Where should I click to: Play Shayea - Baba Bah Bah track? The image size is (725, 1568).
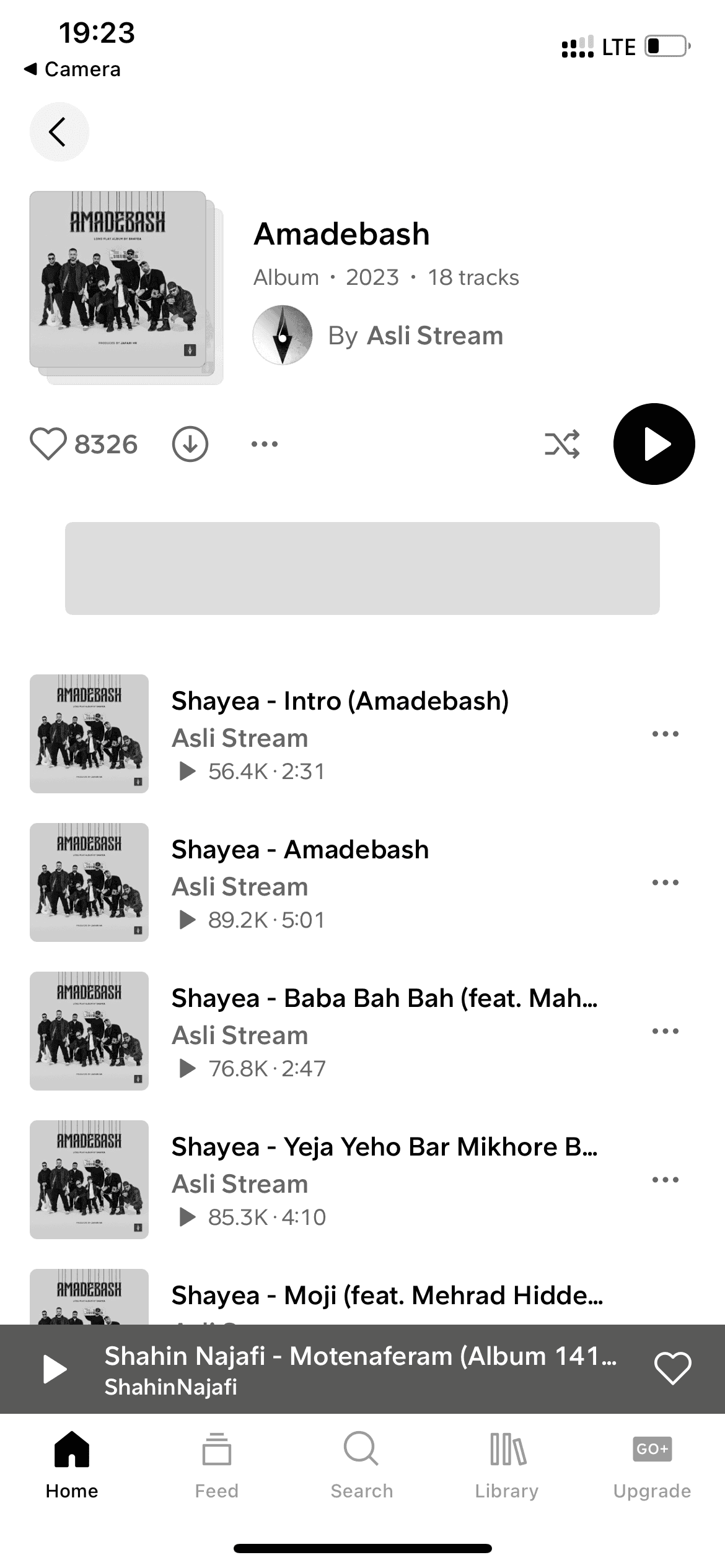(x=384, y=999)
